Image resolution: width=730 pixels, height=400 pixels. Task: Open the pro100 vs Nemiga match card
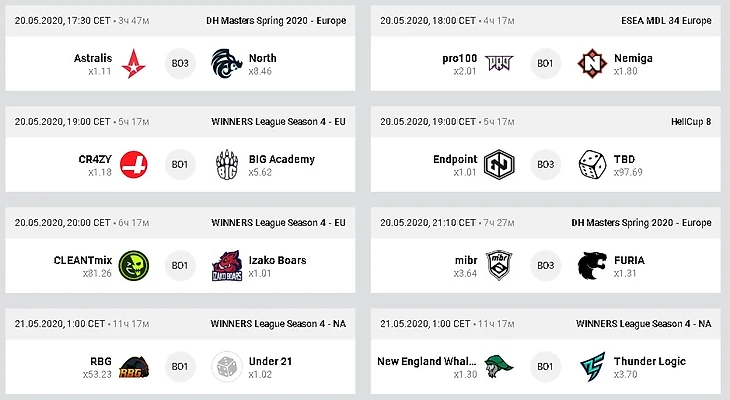point(545,64)
